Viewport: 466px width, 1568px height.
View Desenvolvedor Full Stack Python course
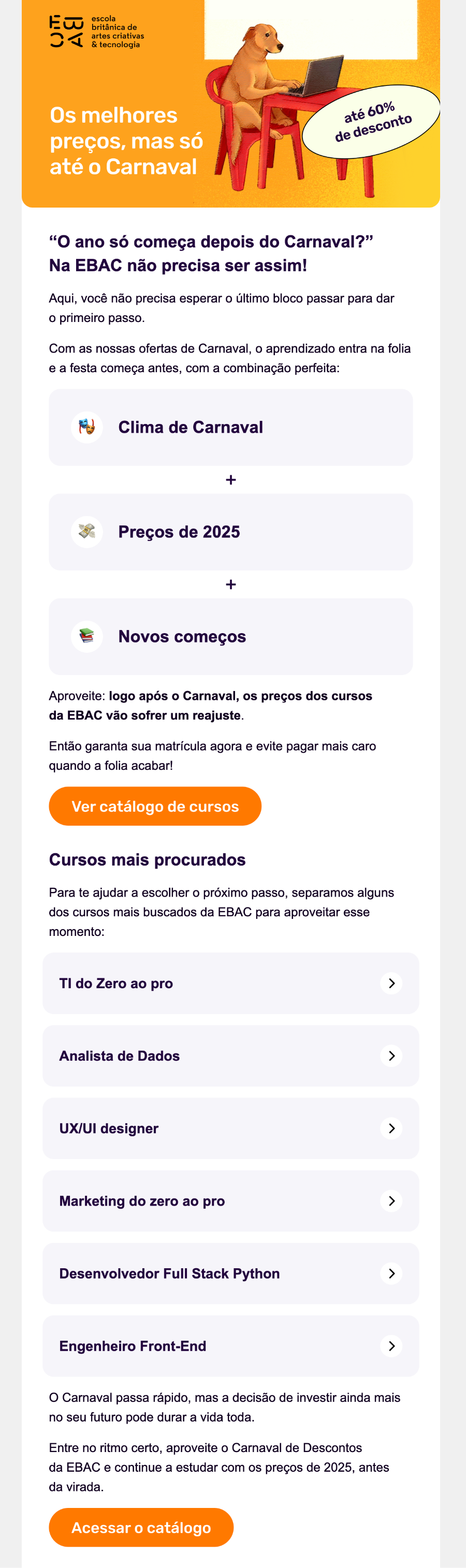pos(230,1273)
